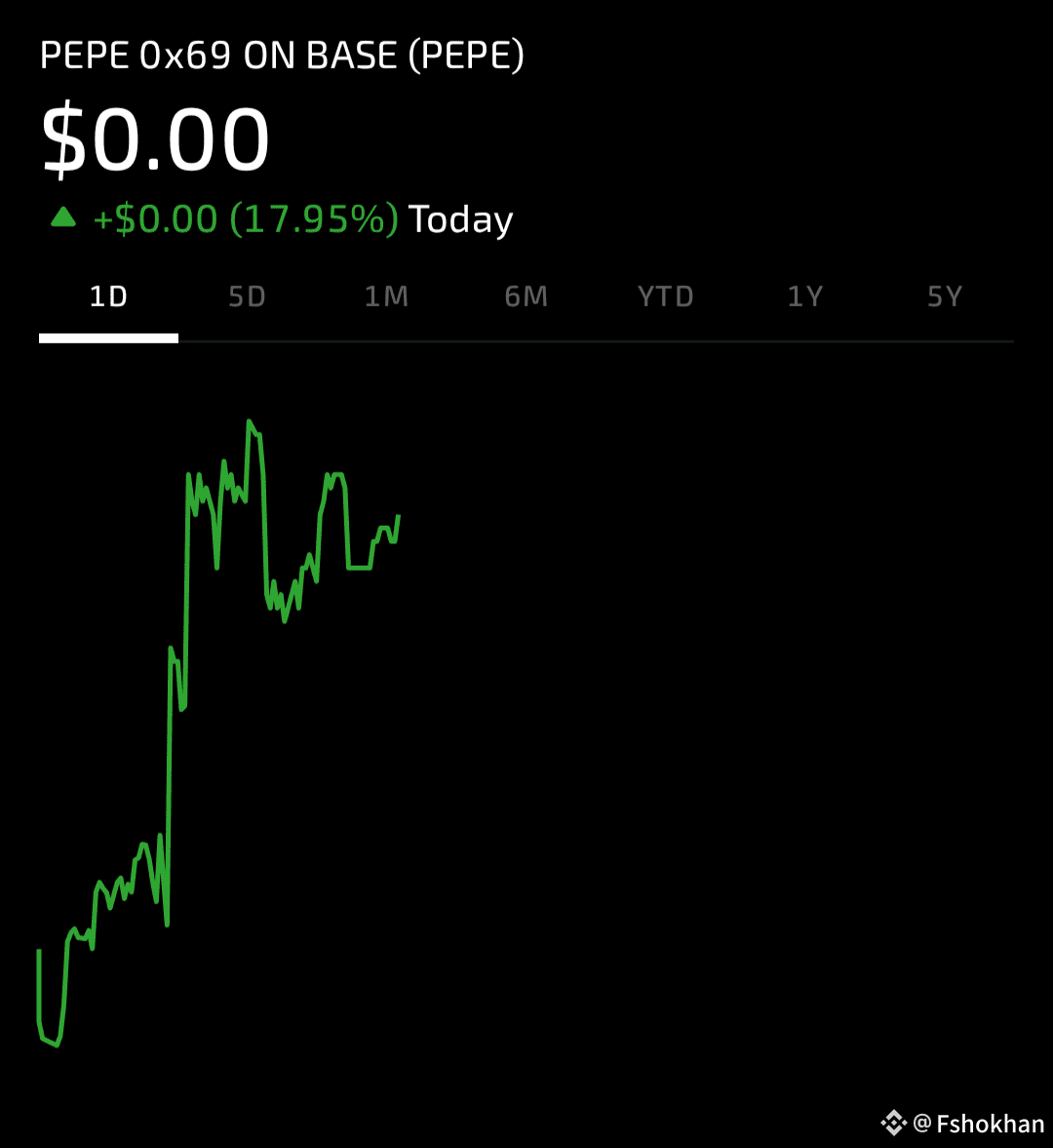Open the 1Y chart range

pos(805,297)
